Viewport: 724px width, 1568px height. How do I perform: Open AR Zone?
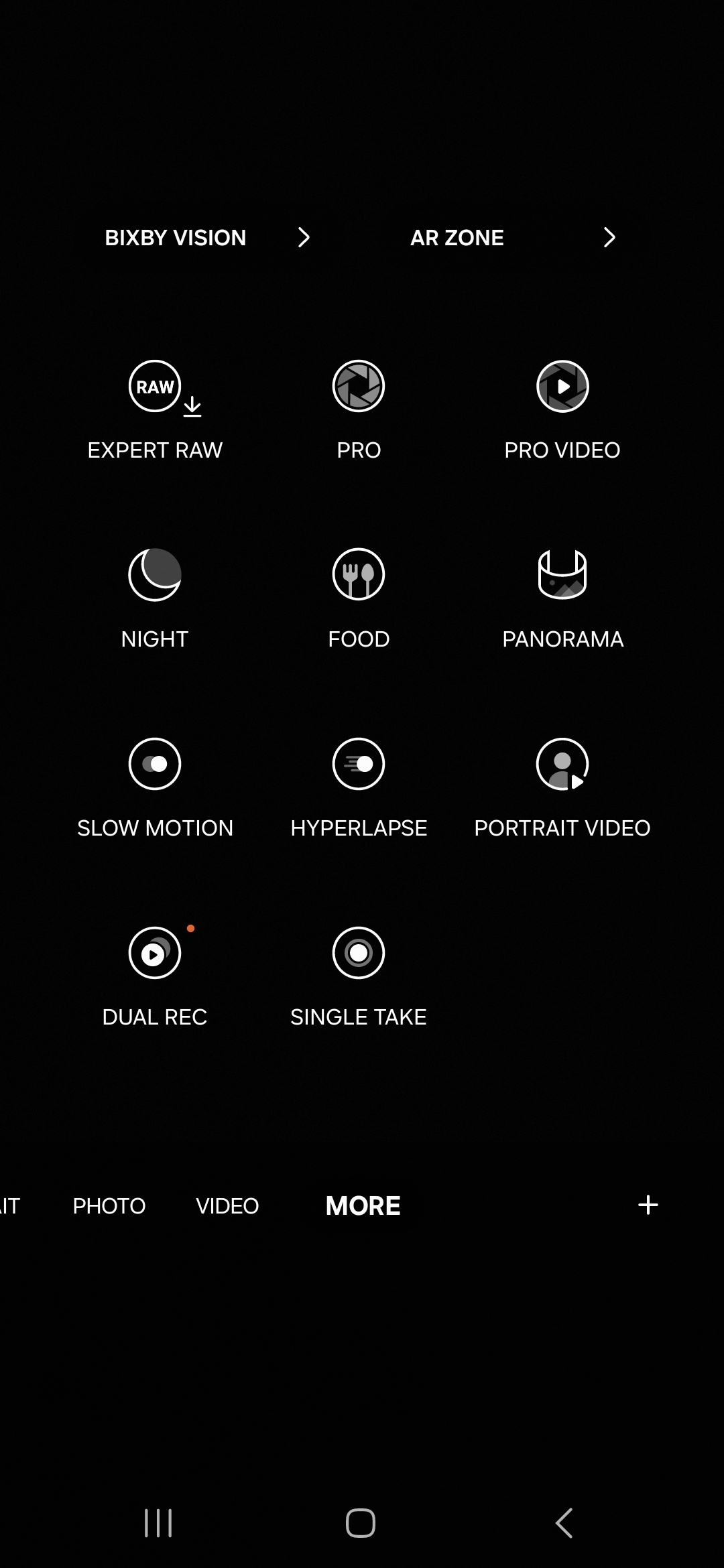point(512,237)
